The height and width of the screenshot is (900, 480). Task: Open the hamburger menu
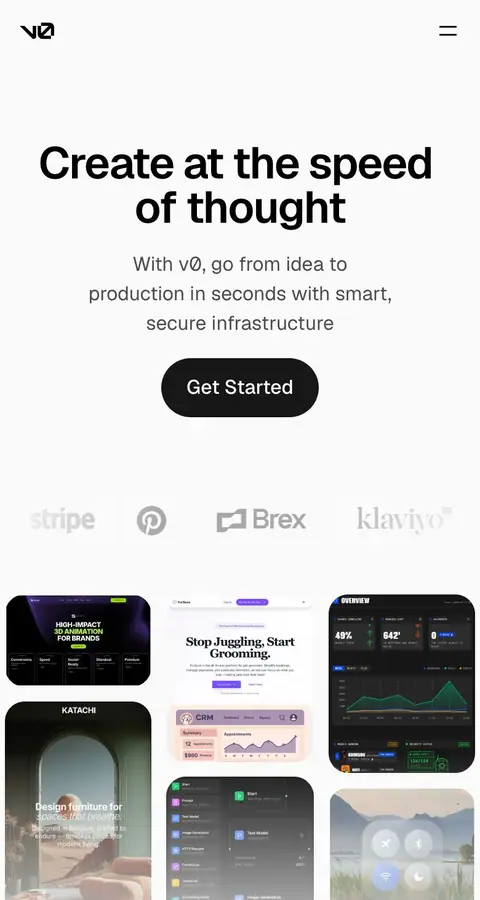448,31
